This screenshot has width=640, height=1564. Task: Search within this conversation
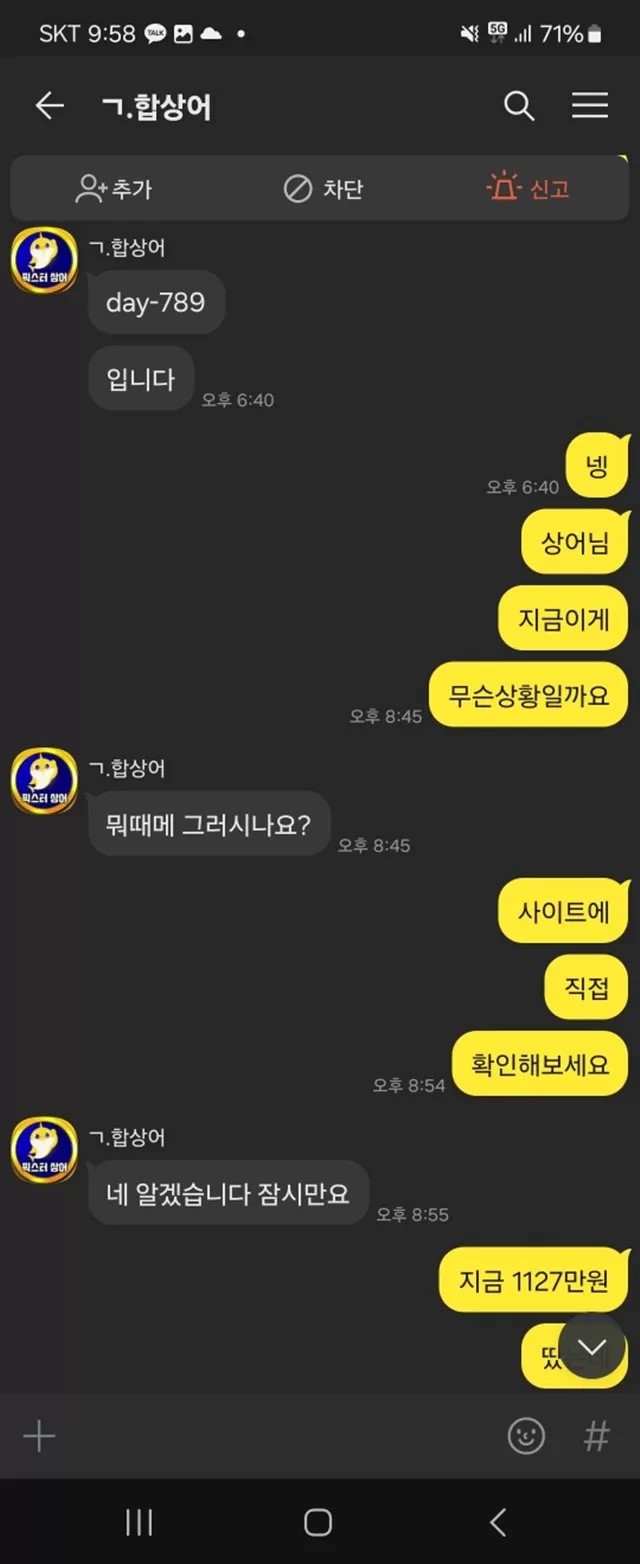tap(518, 106)
